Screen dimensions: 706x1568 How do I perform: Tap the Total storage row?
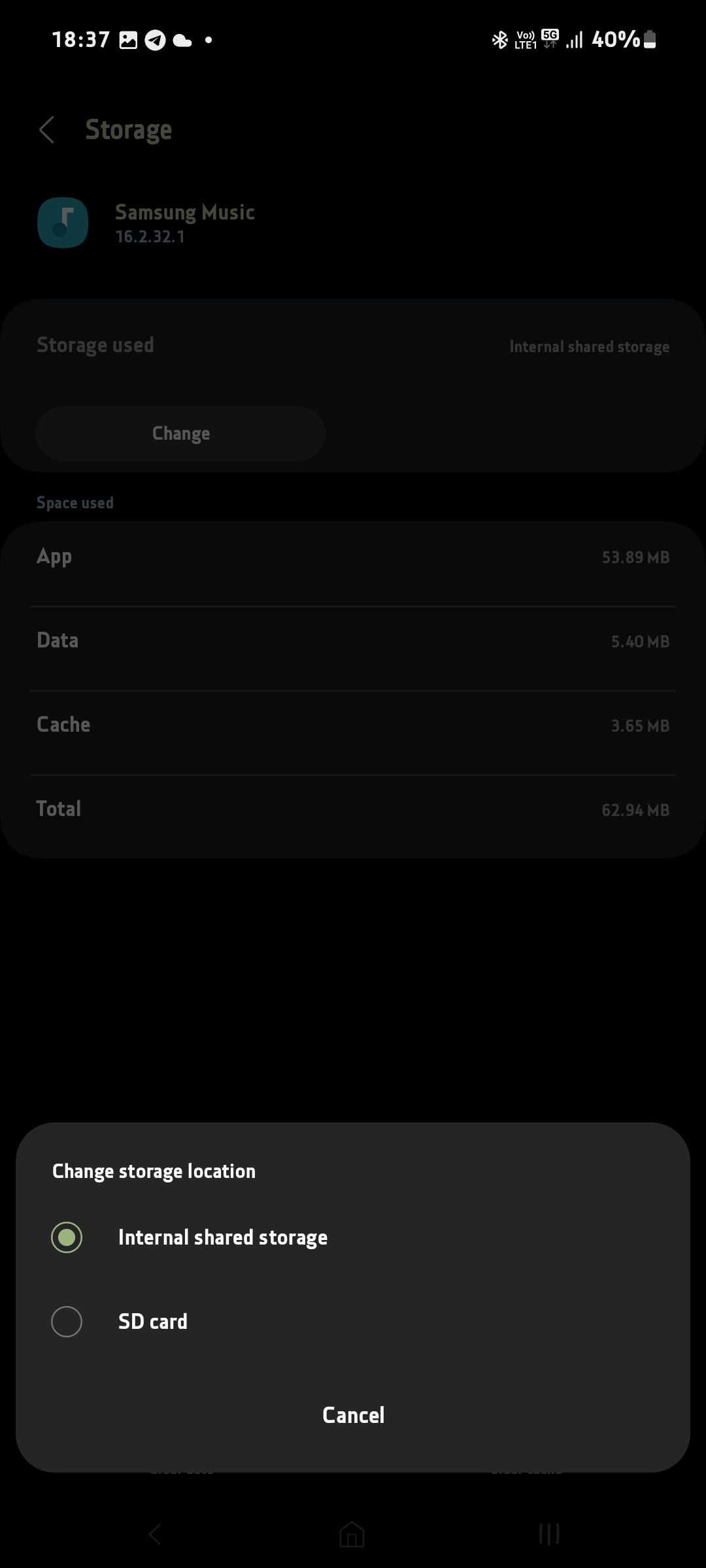pyautogui.click(x=353, y=808)
